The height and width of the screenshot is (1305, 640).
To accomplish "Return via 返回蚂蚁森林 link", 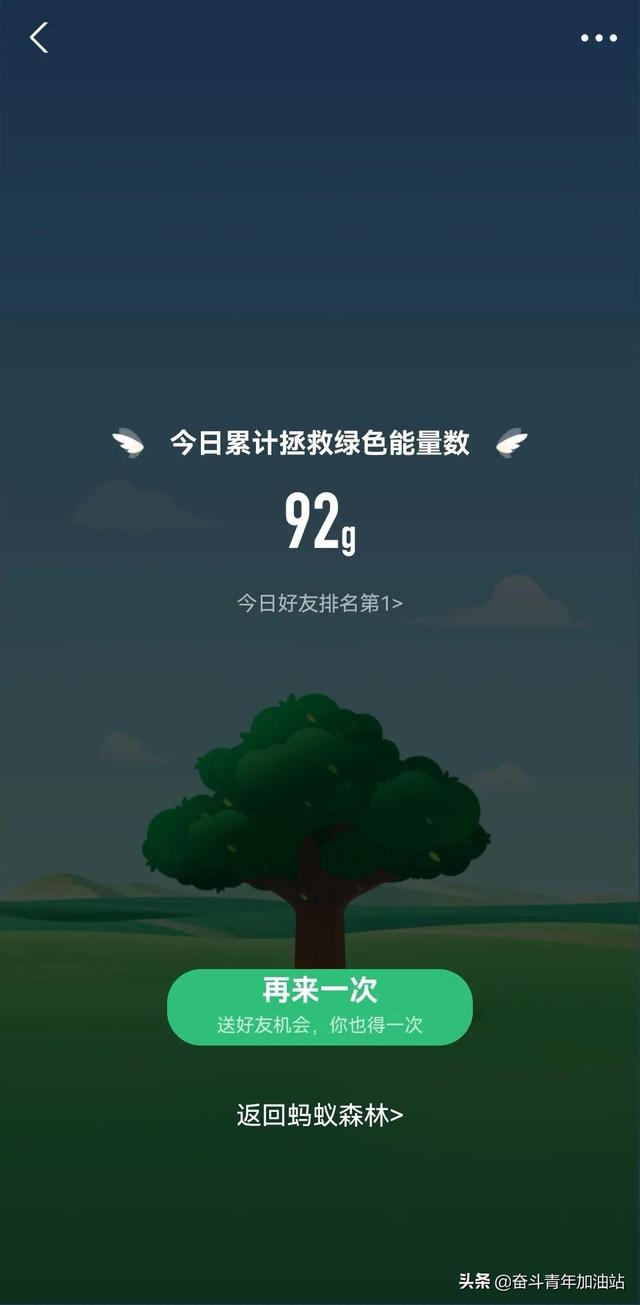I will tap(319, 1115).
